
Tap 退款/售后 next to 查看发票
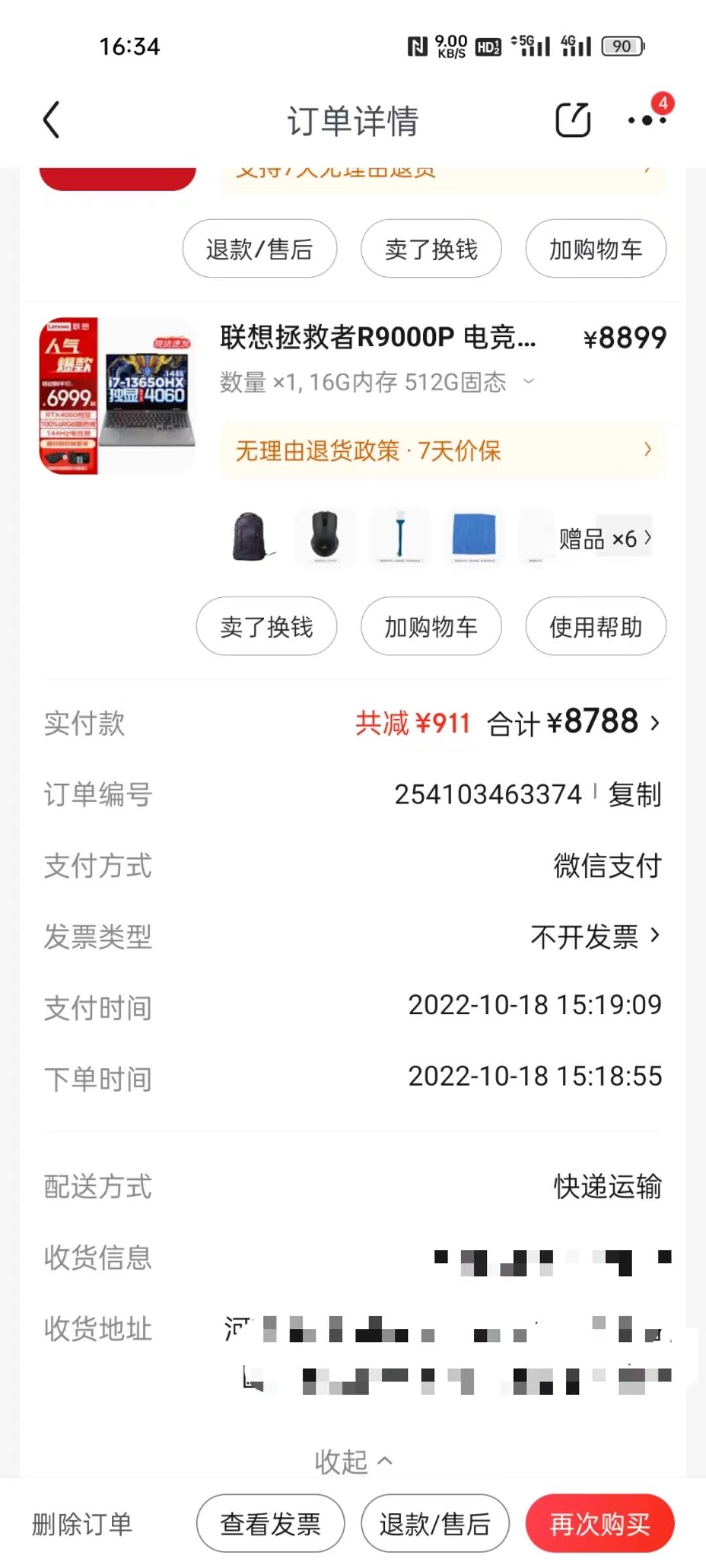pos(435,1524)
